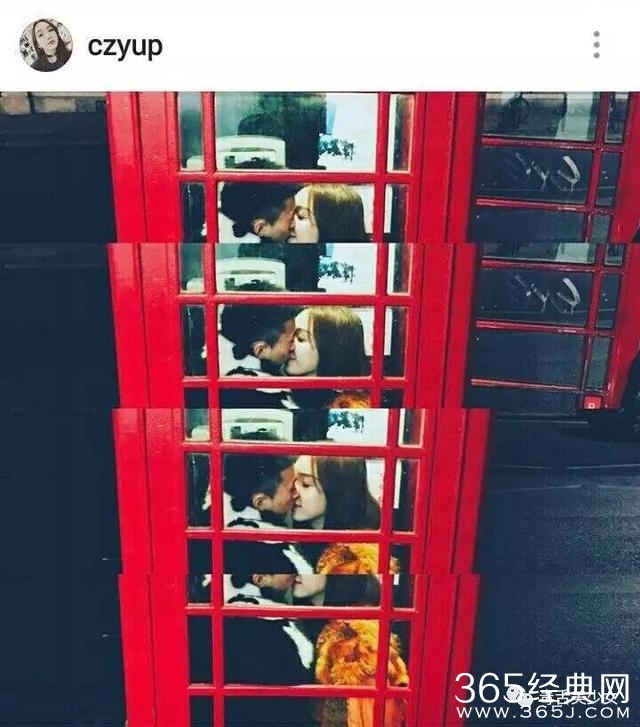Open the post's overflow menu

[596, 45]
